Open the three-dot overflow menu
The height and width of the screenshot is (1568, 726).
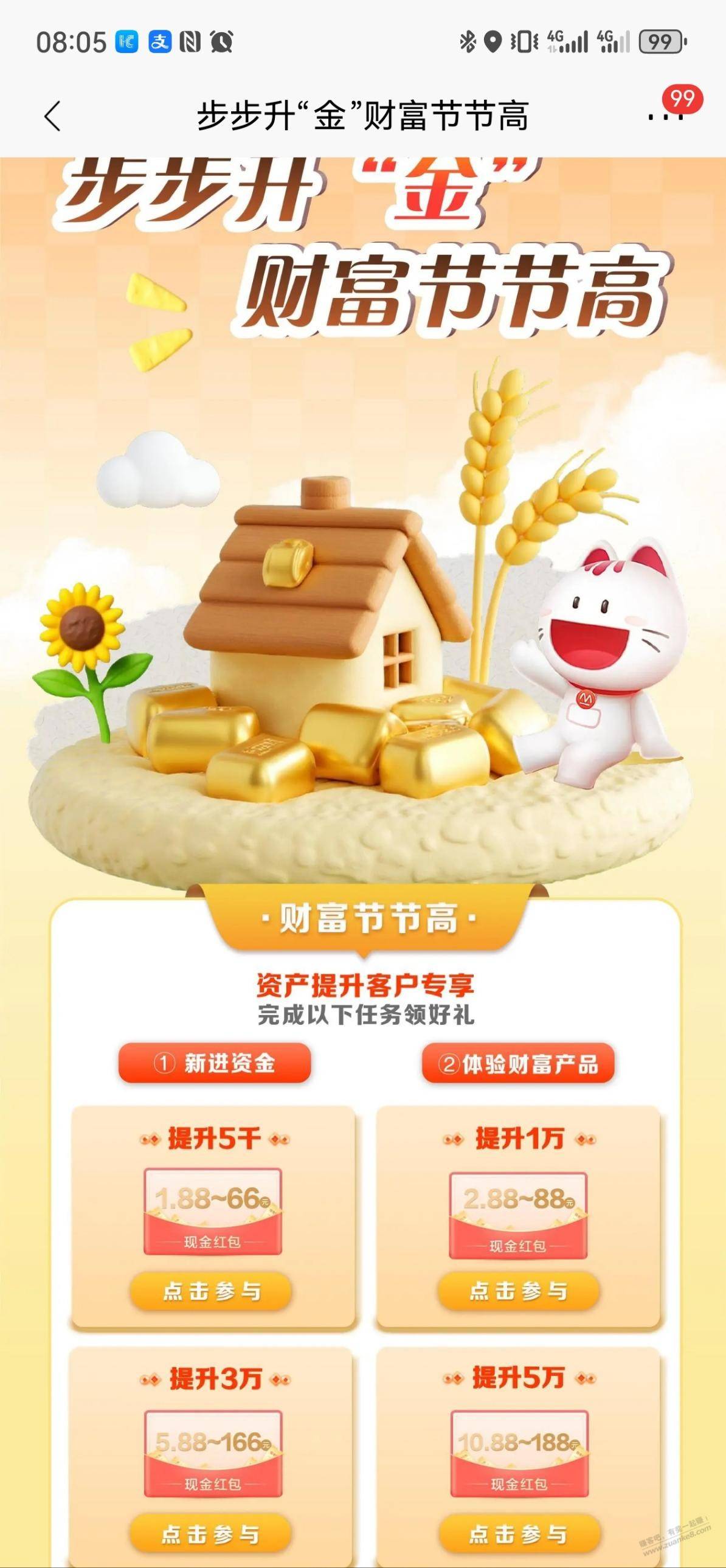(665, 116)
